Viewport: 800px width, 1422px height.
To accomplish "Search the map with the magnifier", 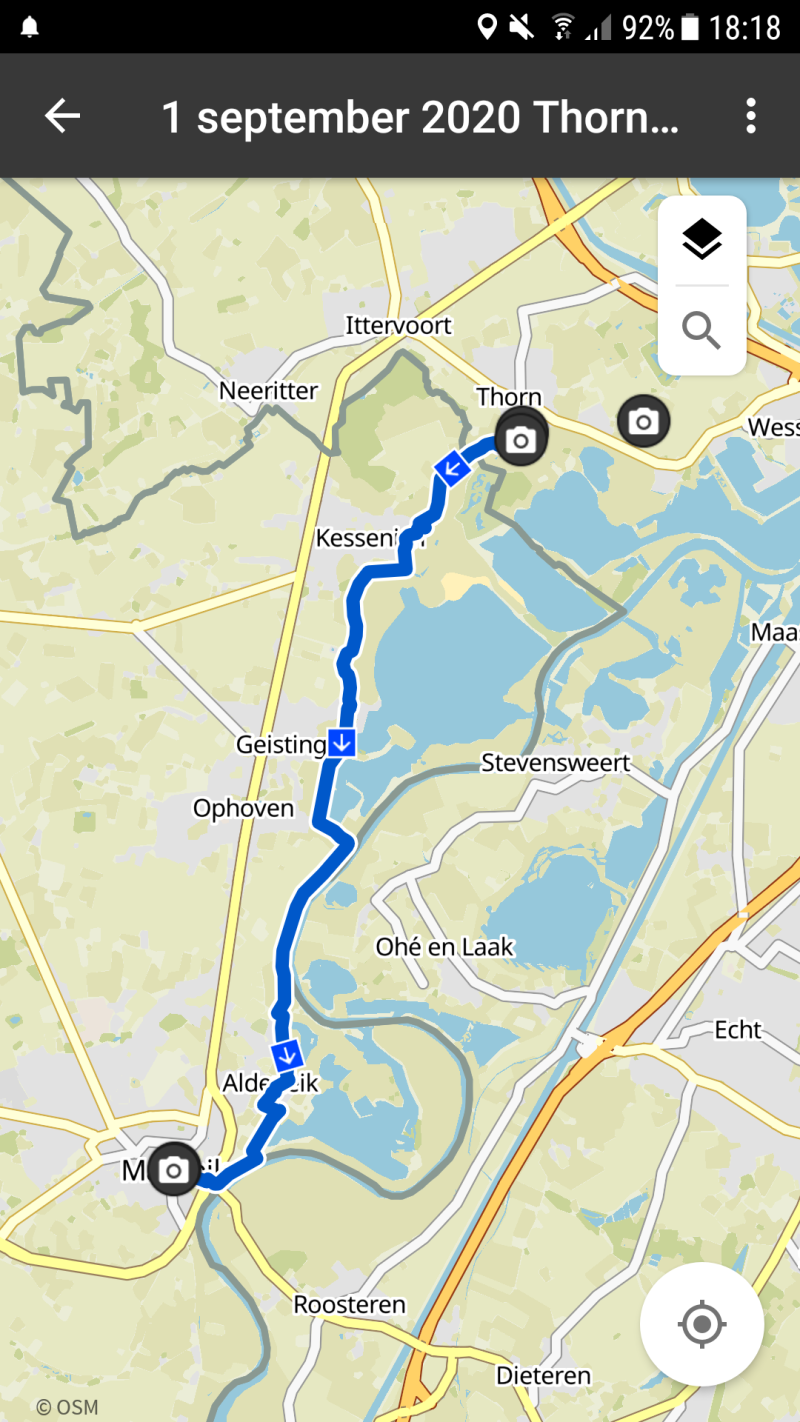I will (x=702, y=329).
